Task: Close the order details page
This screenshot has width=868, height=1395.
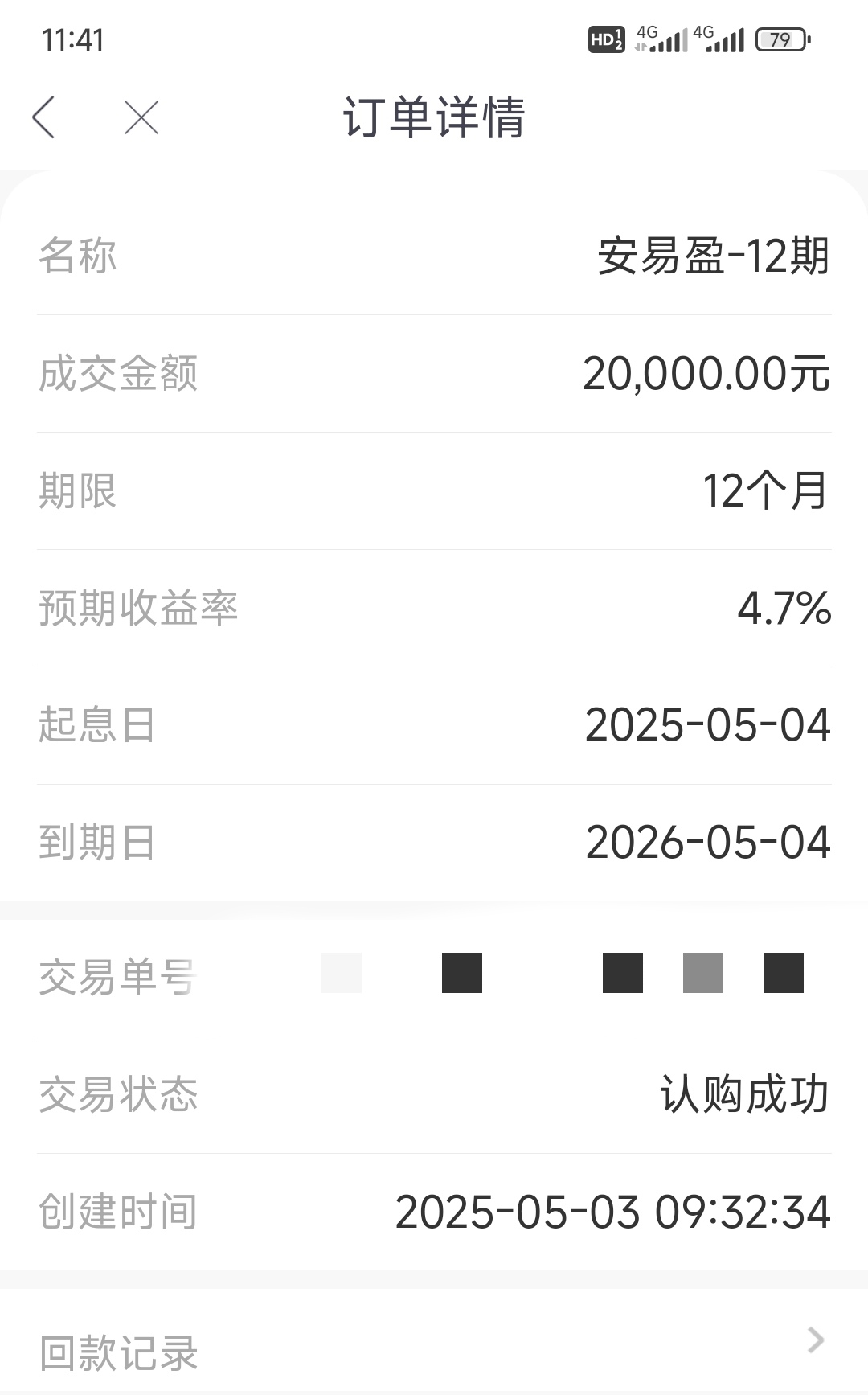Action: [x=141, y=117]
